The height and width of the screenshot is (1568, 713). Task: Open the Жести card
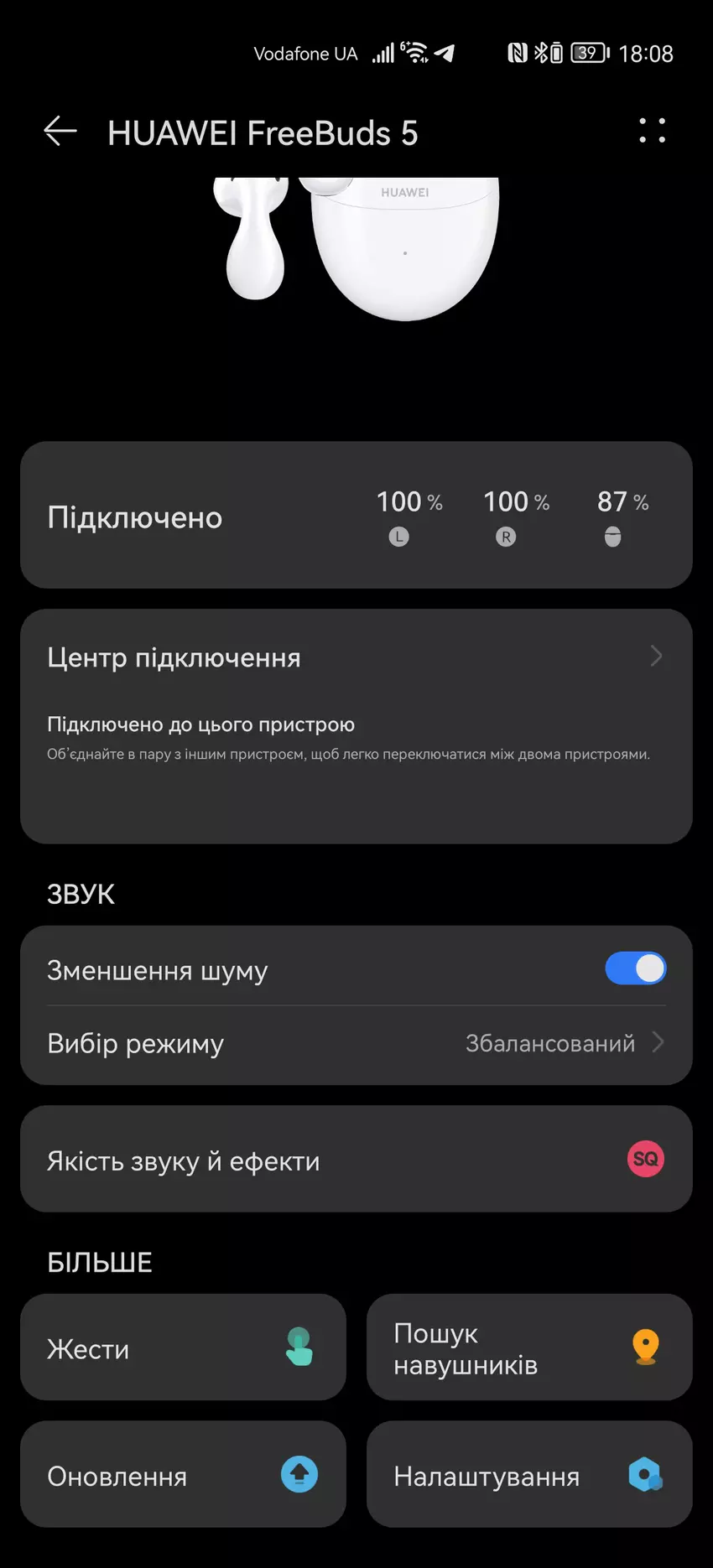(x=183, y=1347)
